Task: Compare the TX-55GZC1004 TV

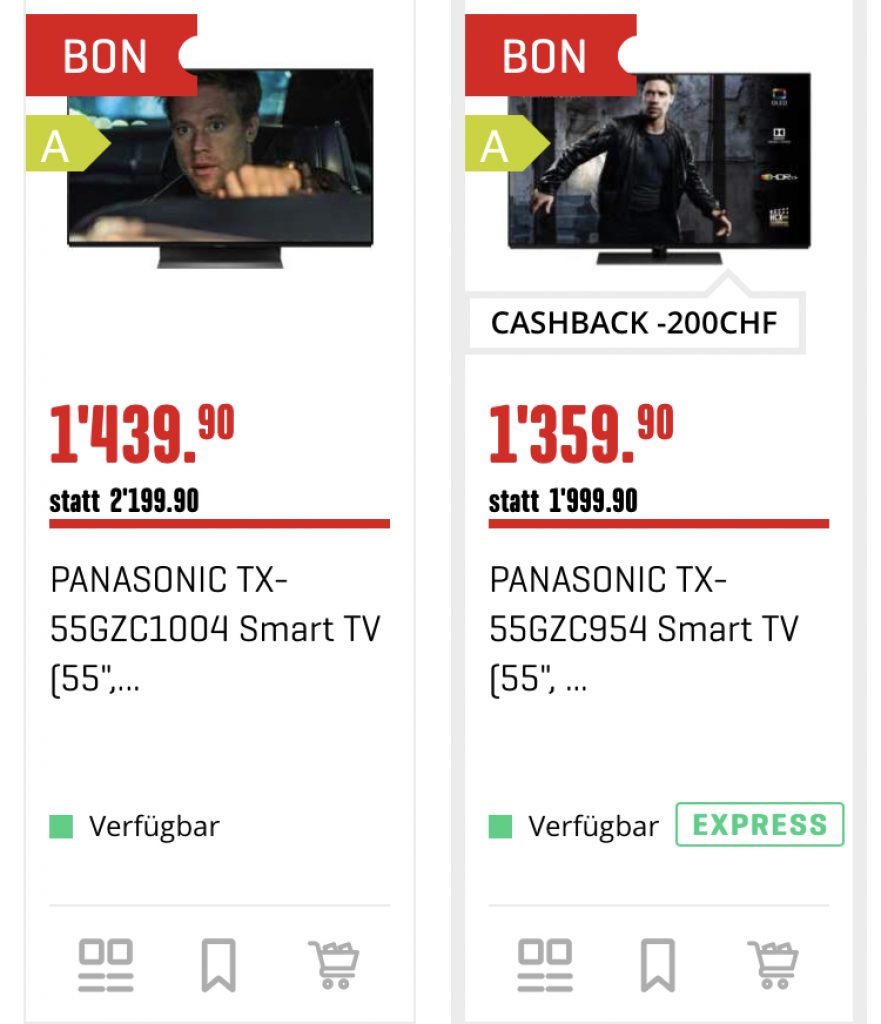Action: 106,966
